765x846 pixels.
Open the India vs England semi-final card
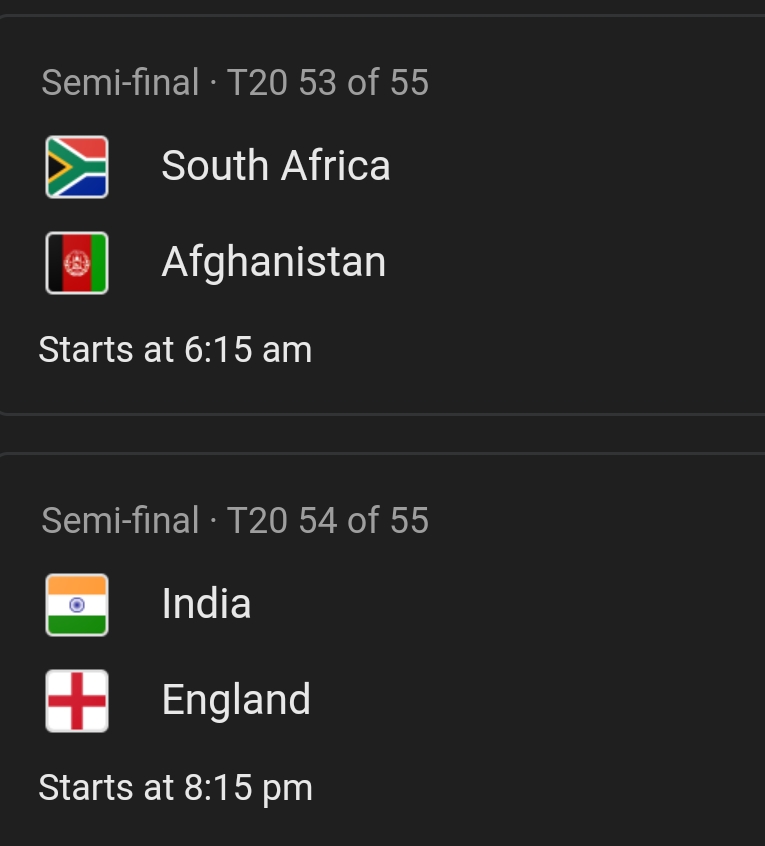382,652
